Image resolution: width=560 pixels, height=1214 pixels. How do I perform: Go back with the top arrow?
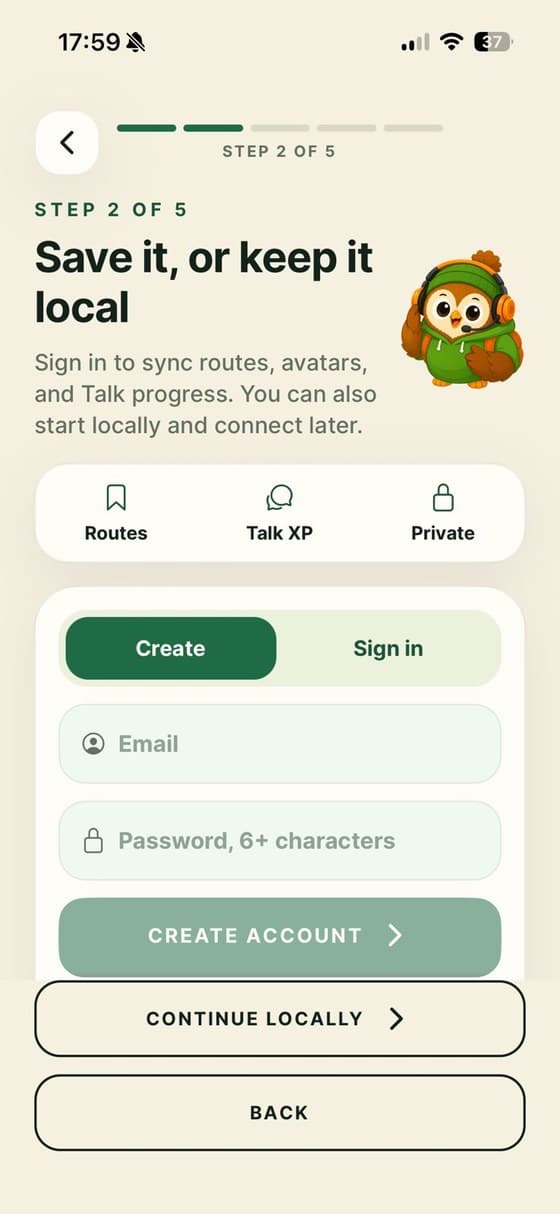pyautogui.click(x=67, y=143)
